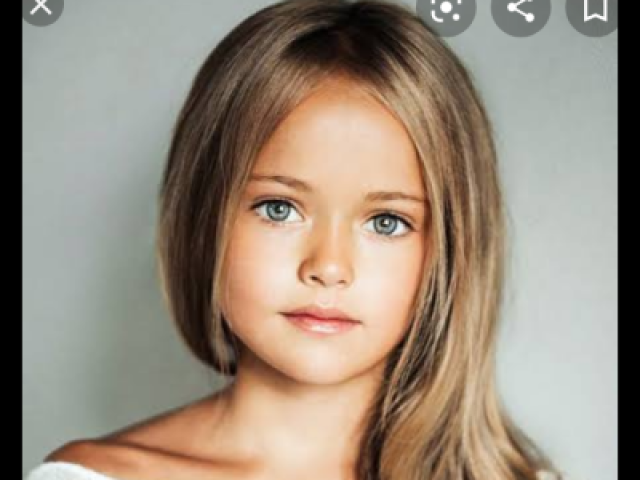Bookmark this image to collection
Viewport: 640px width, 480px height.
(x=595, y=10)
